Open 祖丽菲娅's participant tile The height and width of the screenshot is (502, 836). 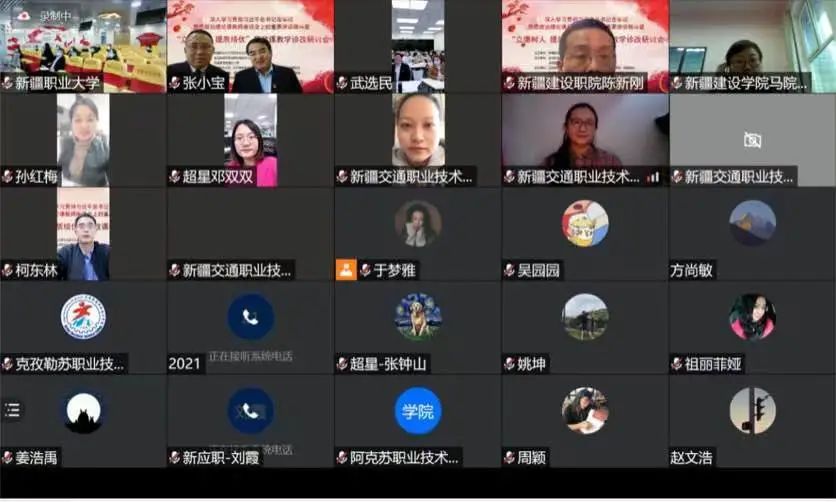click(x=752, y=318)
